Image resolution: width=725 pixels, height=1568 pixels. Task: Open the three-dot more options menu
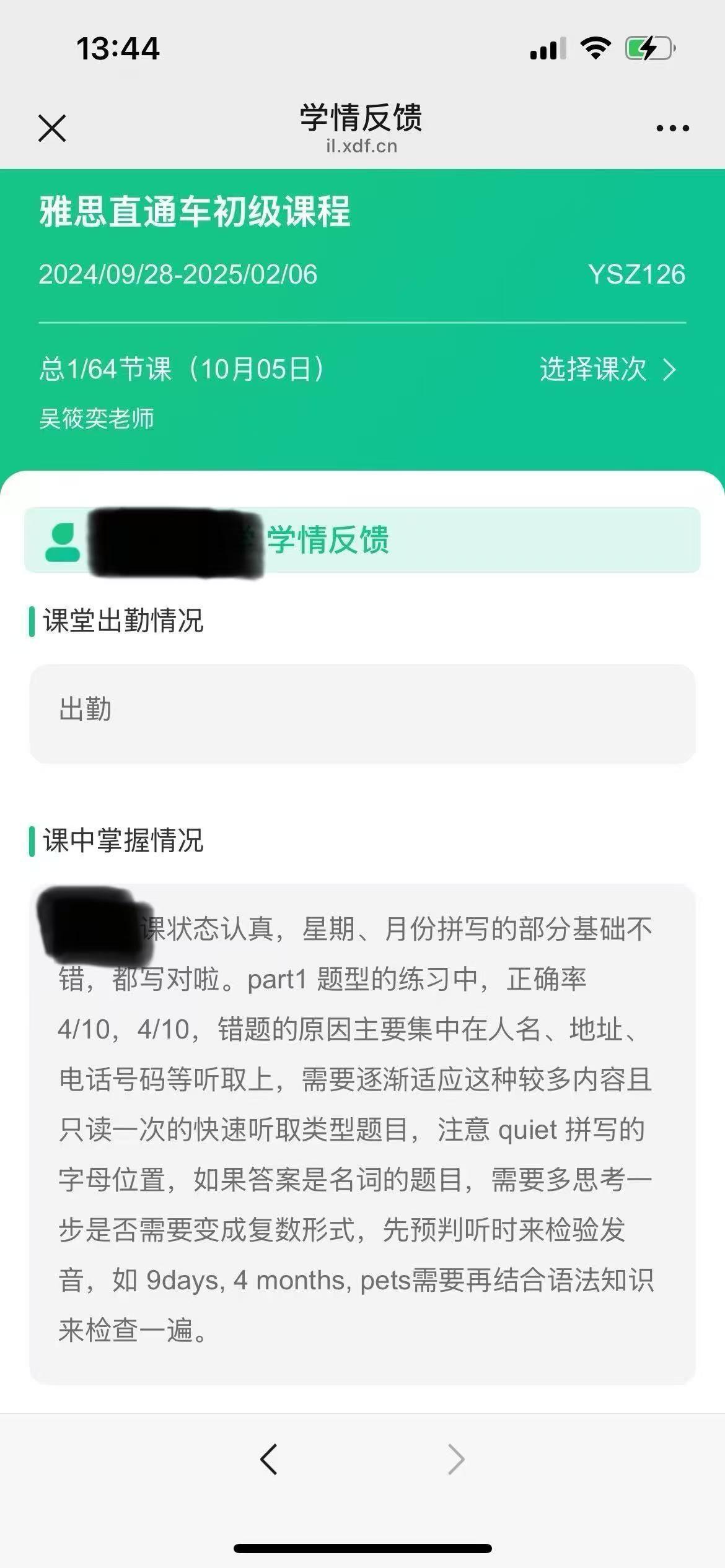click(672, 128)
